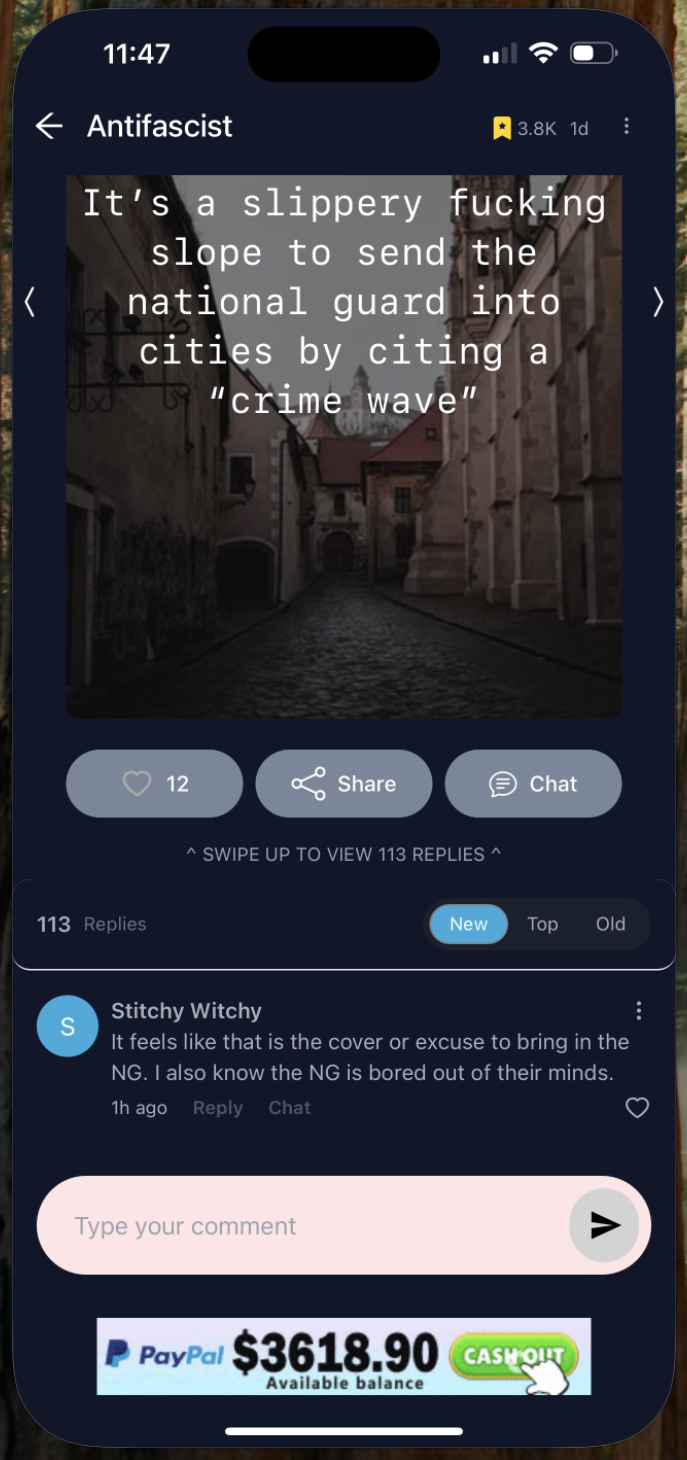Send the comment with the arrow button

[604, 1226]
